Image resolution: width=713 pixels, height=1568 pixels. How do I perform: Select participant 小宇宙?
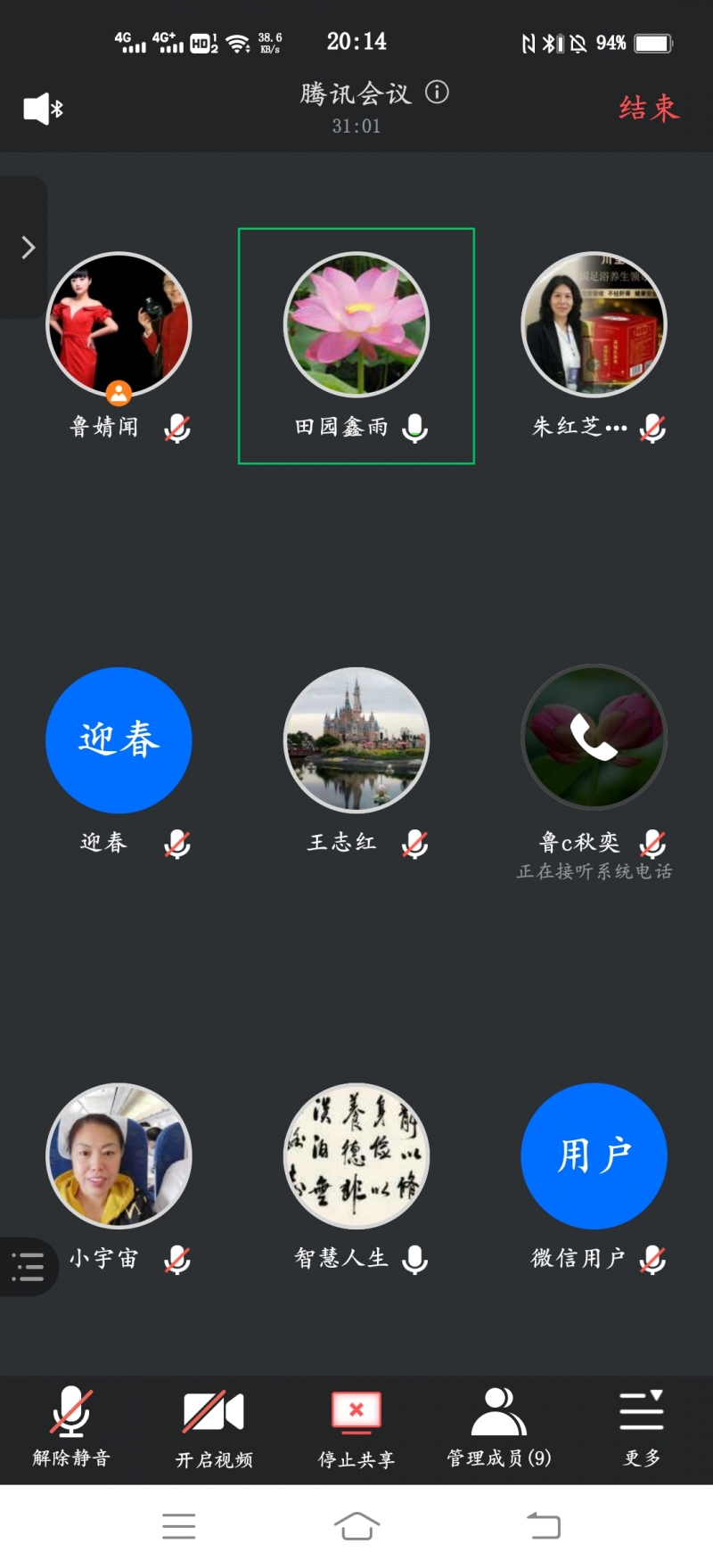pyautogui.click(x=119, y=1156)
